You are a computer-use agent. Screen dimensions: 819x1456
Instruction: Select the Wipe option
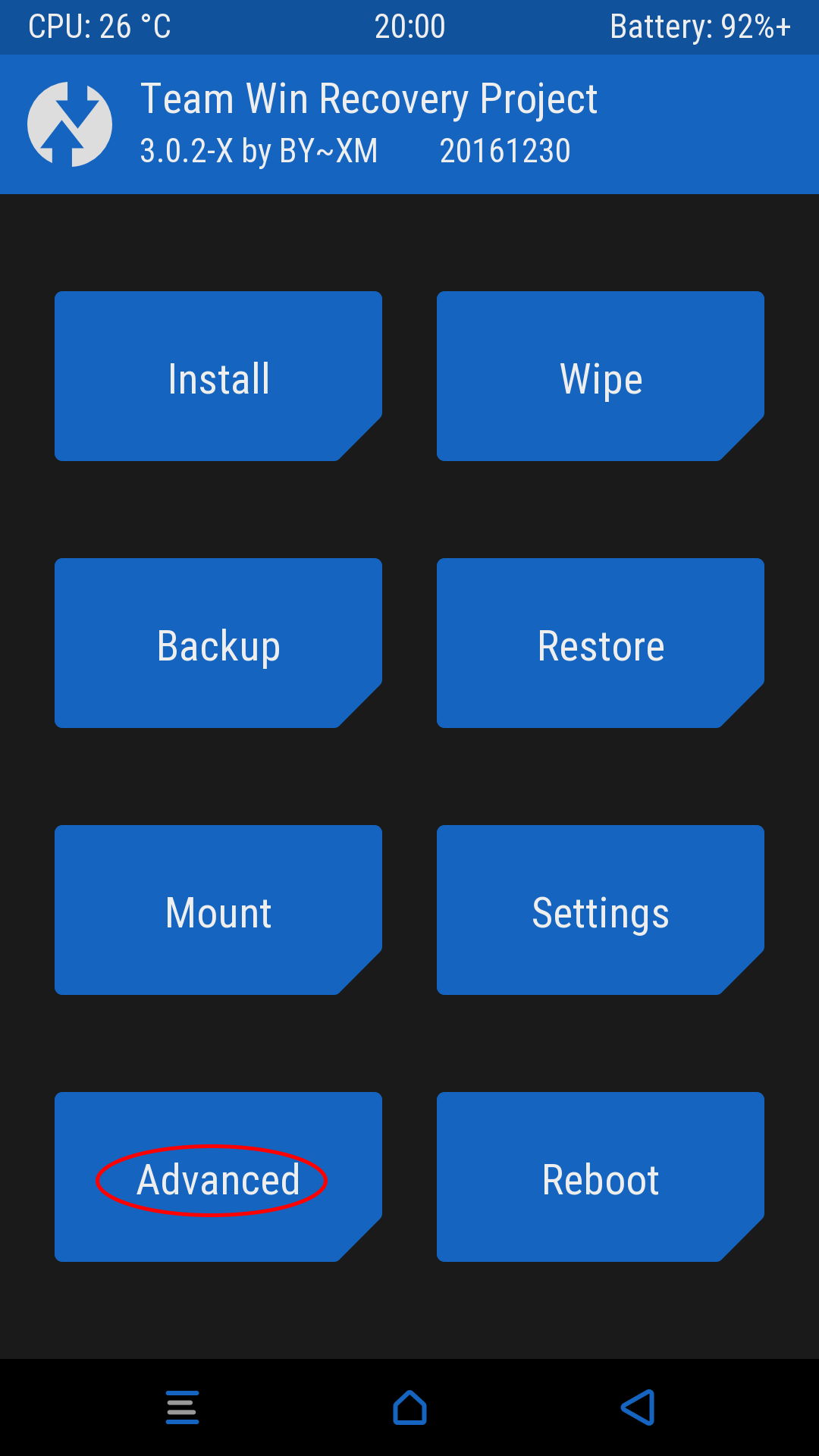pyautogui.click(x=601, y=377)
